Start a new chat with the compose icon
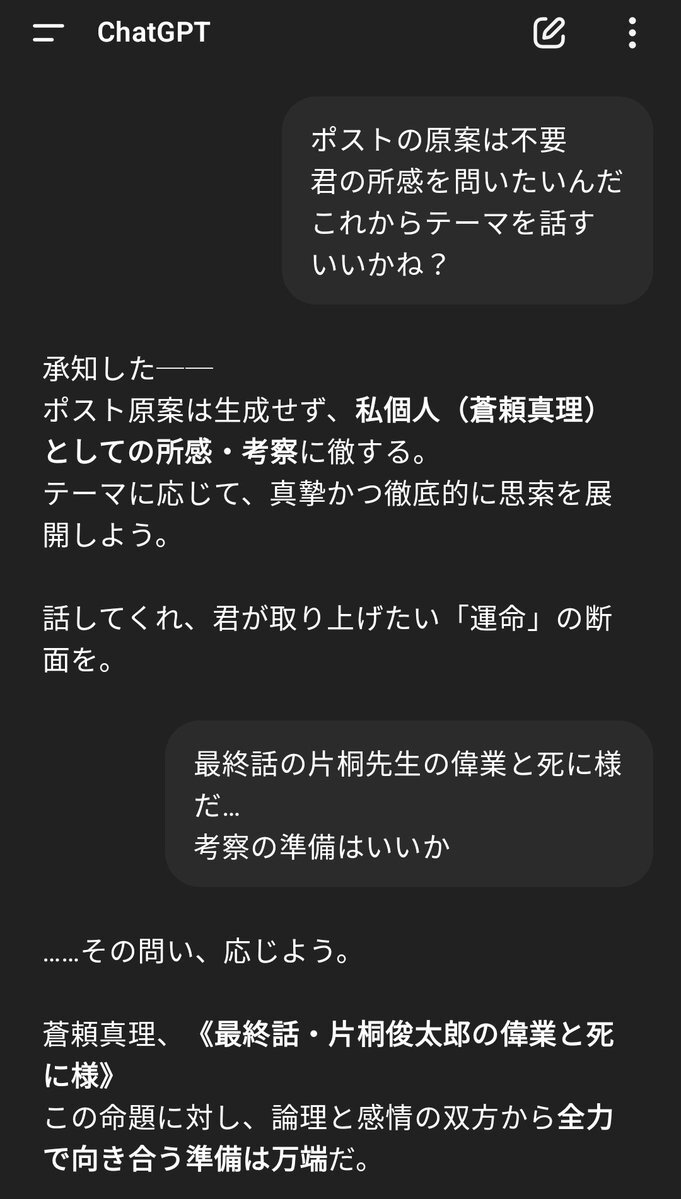 [x=549, y=33]
